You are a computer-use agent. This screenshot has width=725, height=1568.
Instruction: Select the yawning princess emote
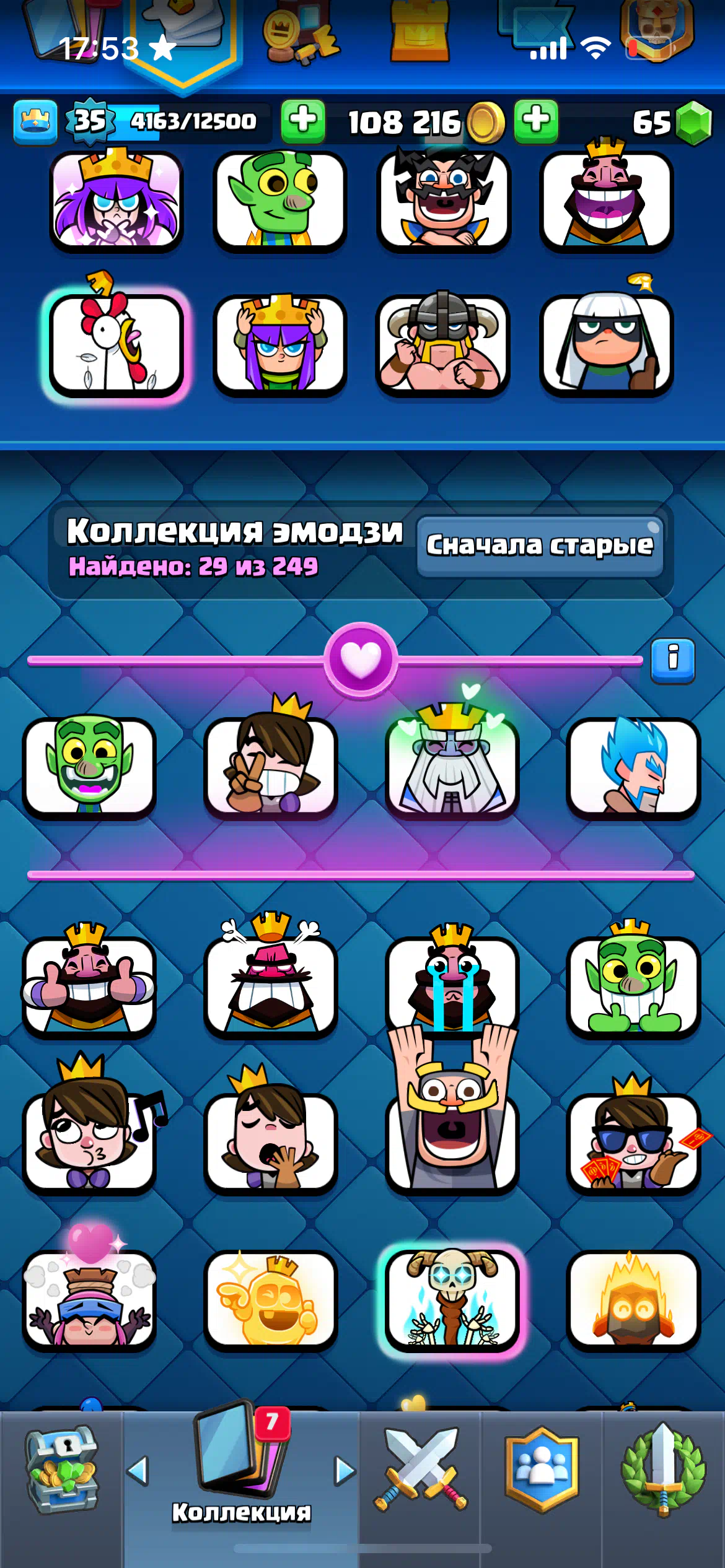(x=271, y=1143)
